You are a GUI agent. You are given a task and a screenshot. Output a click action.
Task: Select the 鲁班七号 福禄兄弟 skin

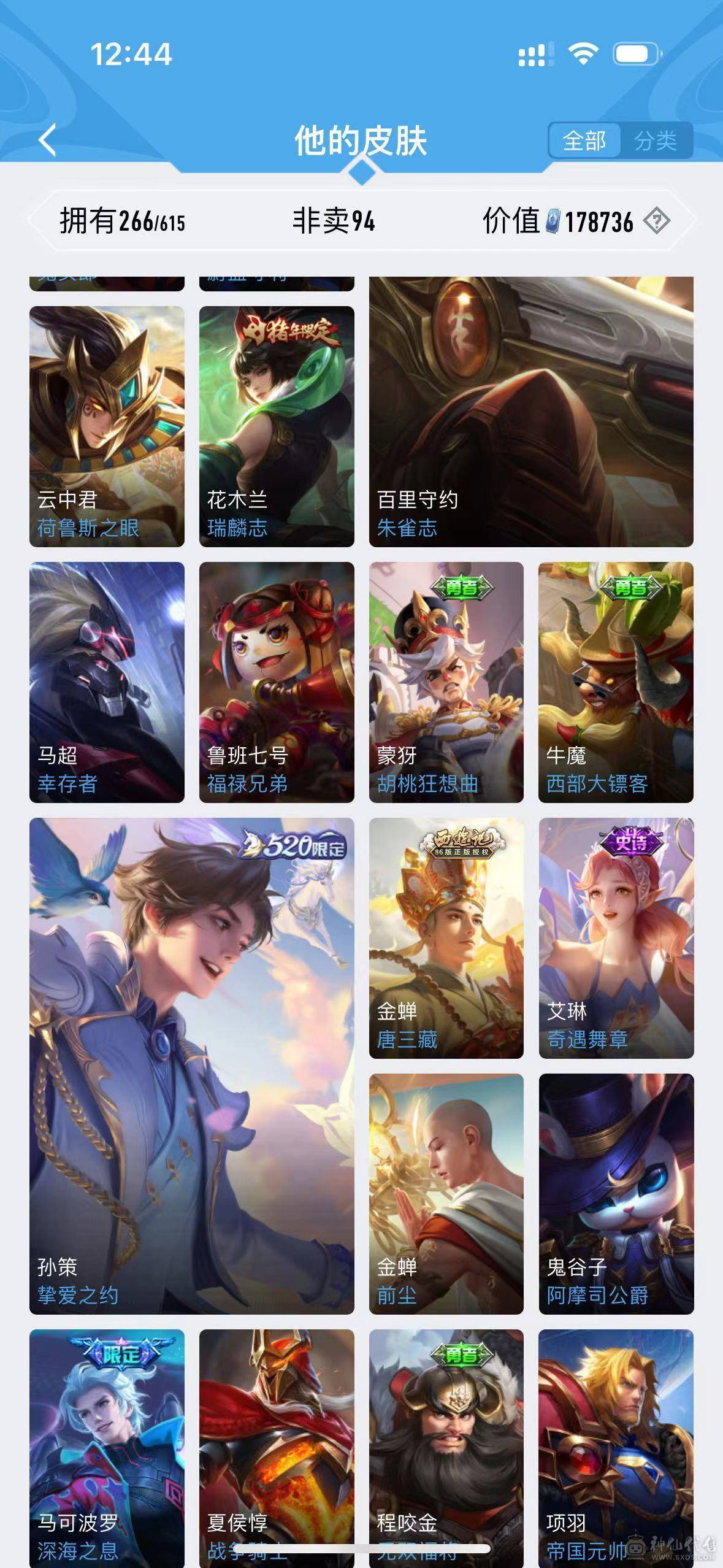point(277,682)
